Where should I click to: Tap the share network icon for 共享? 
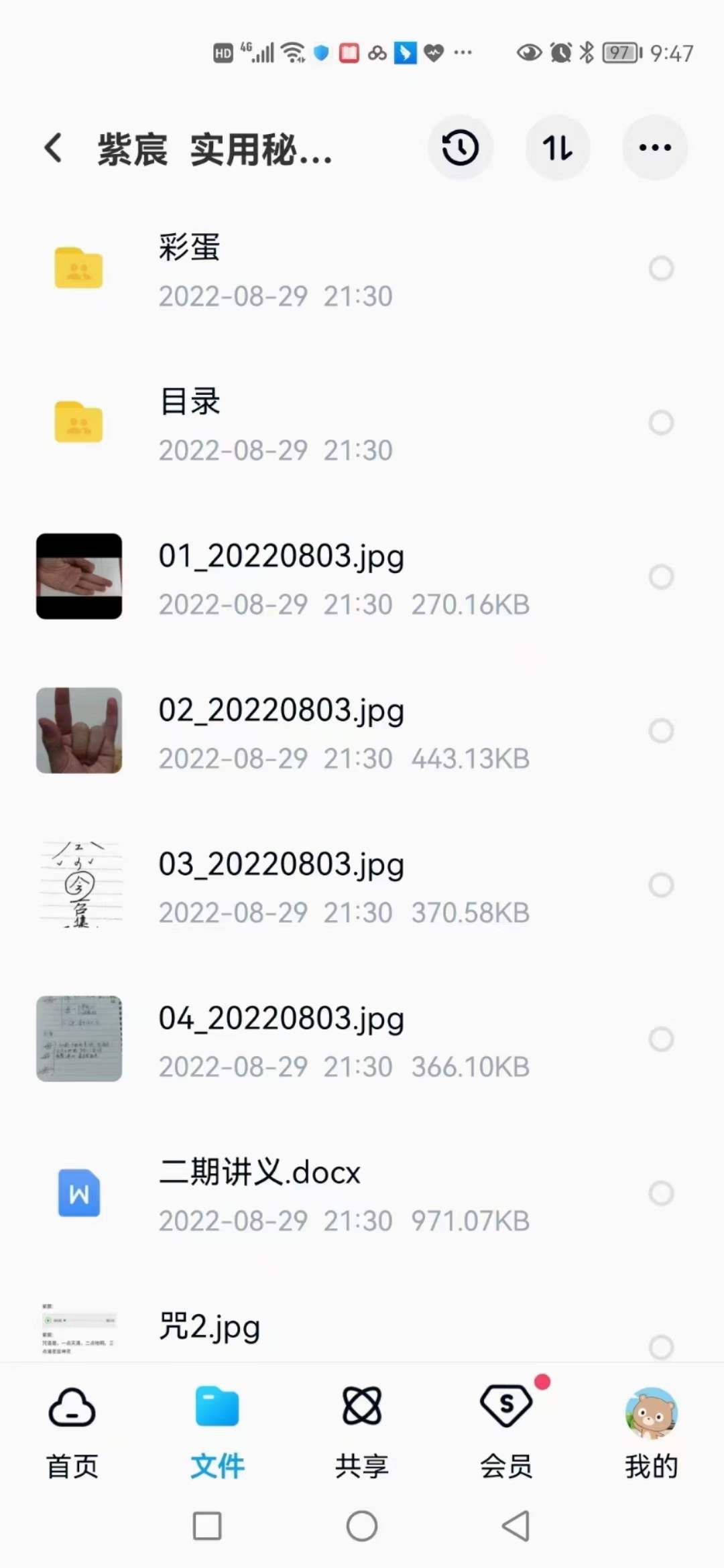pyautogui.click(x=361, y=1407)
